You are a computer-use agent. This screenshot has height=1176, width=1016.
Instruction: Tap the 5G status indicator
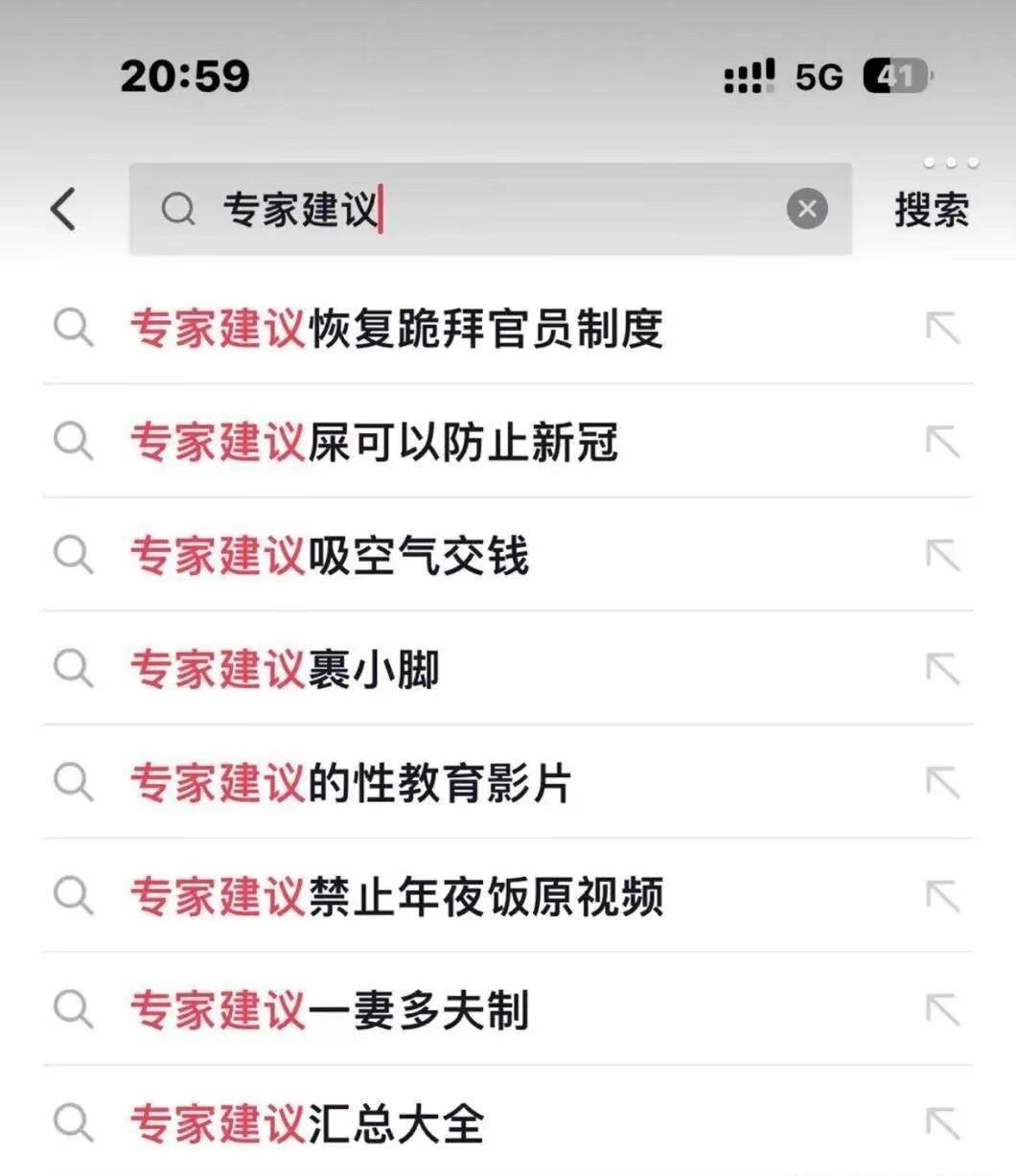[x=820, y=76]
